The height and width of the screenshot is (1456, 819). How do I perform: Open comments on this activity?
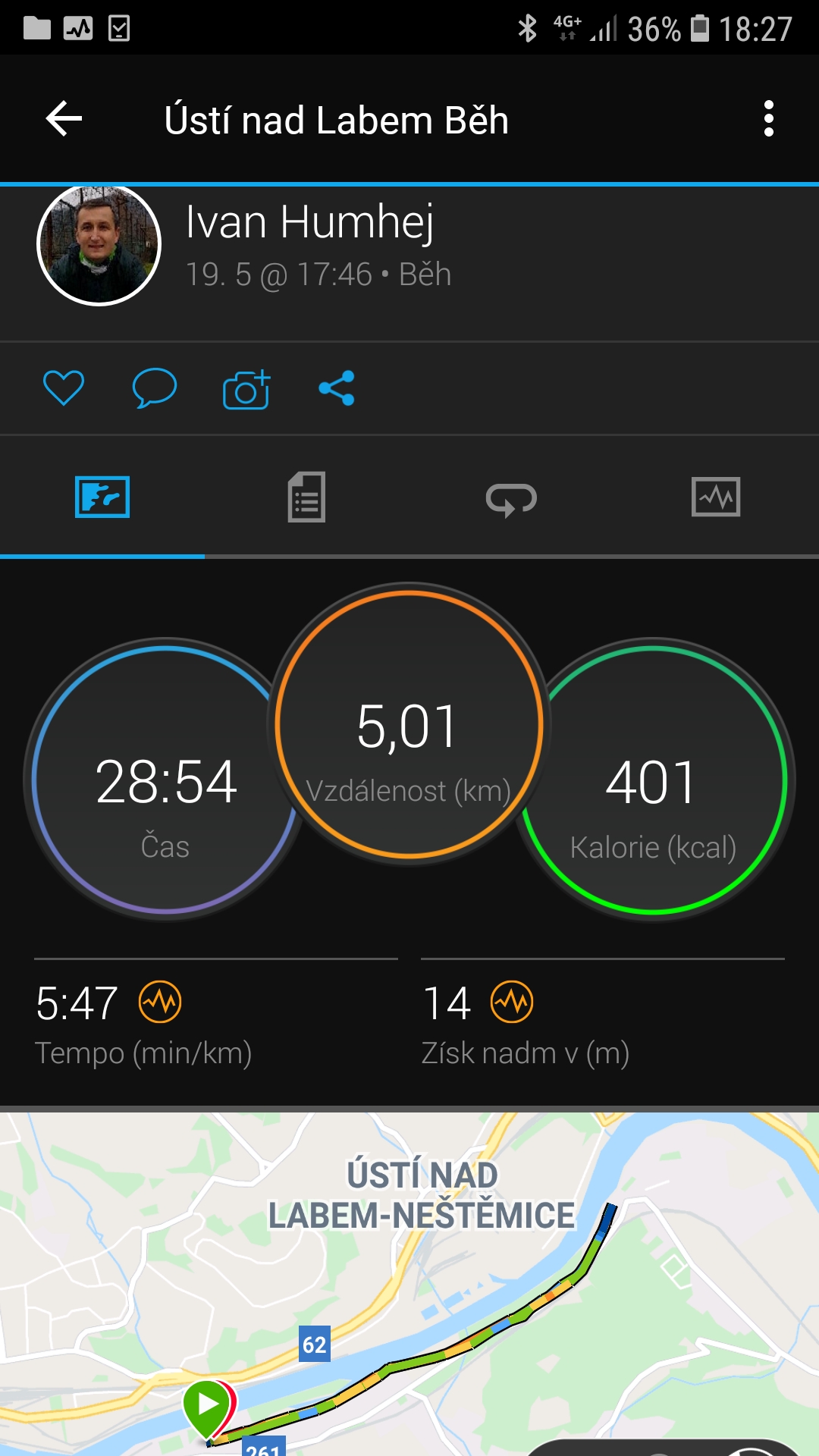pos(154,388)
